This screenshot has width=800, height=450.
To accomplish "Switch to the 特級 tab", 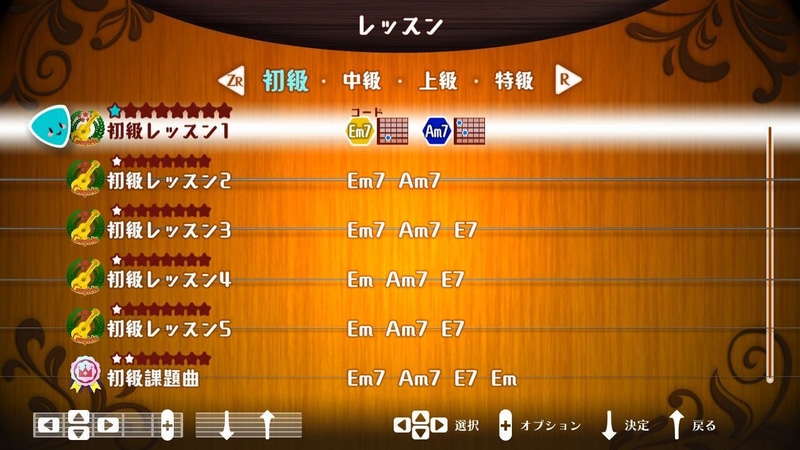I will pos(514,80).
